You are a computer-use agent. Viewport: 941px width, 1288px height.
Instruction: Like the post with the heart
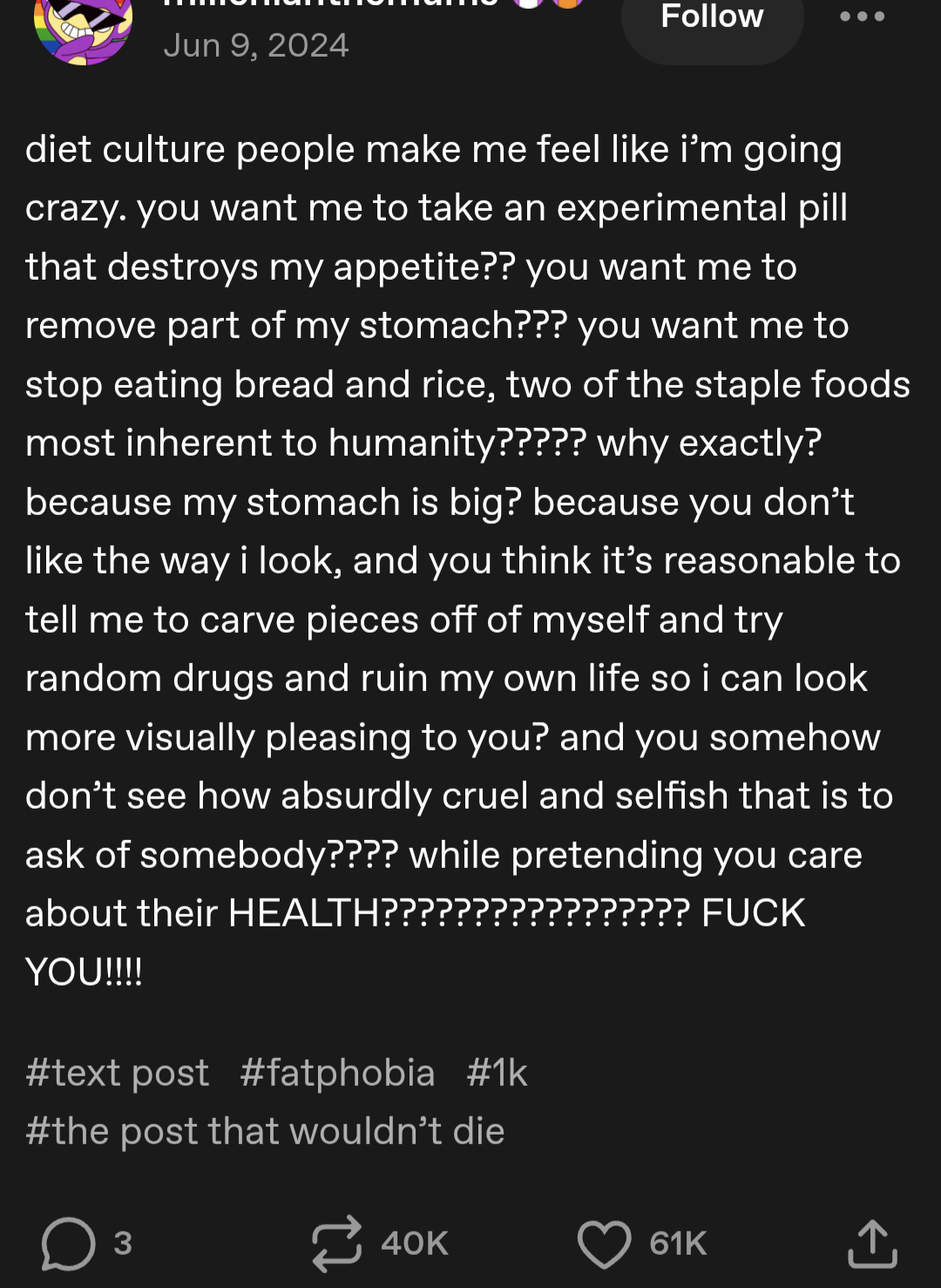pos(604,1244)
